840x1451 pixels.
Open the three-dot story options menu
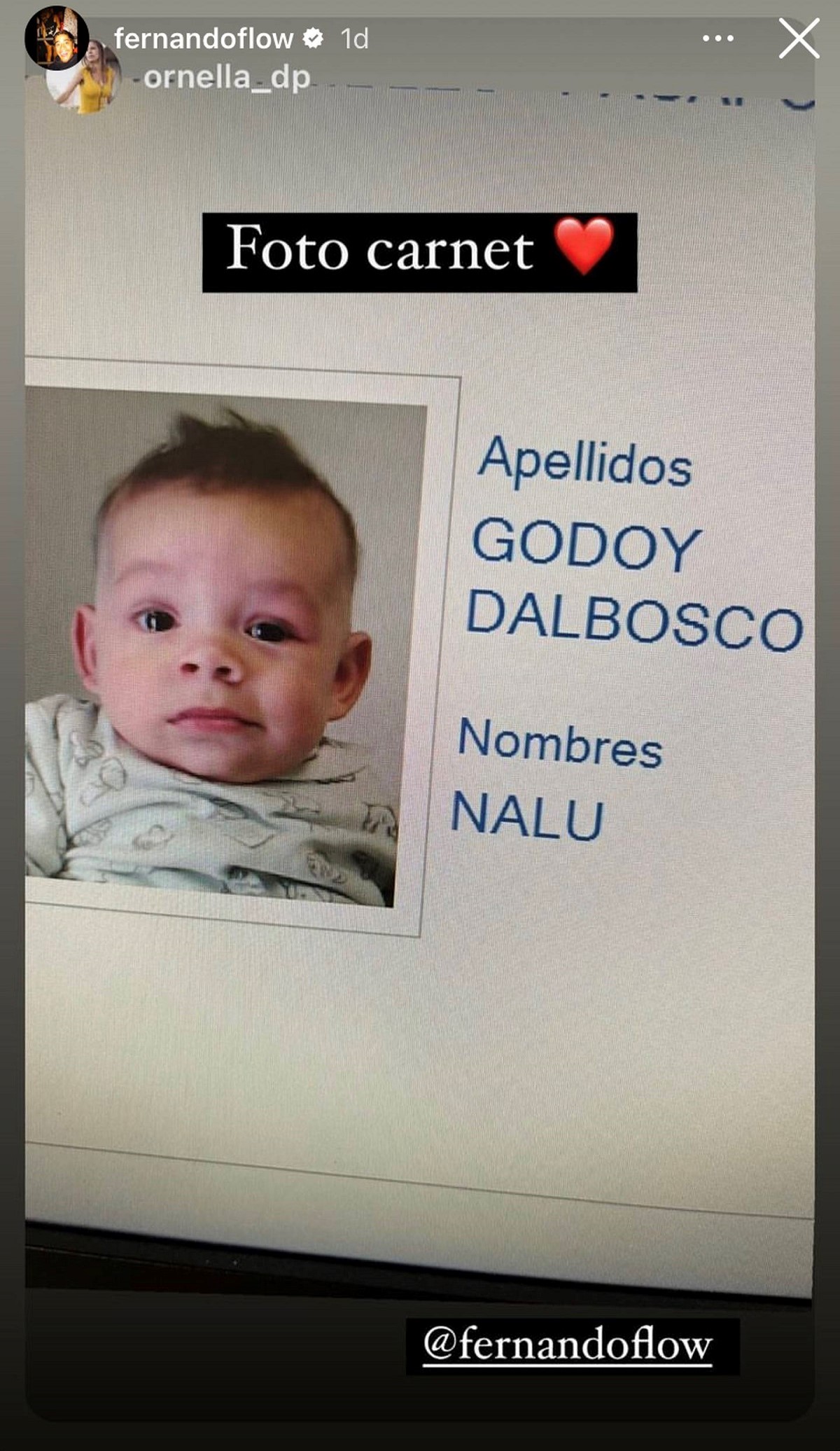click(x=717, y=39)
